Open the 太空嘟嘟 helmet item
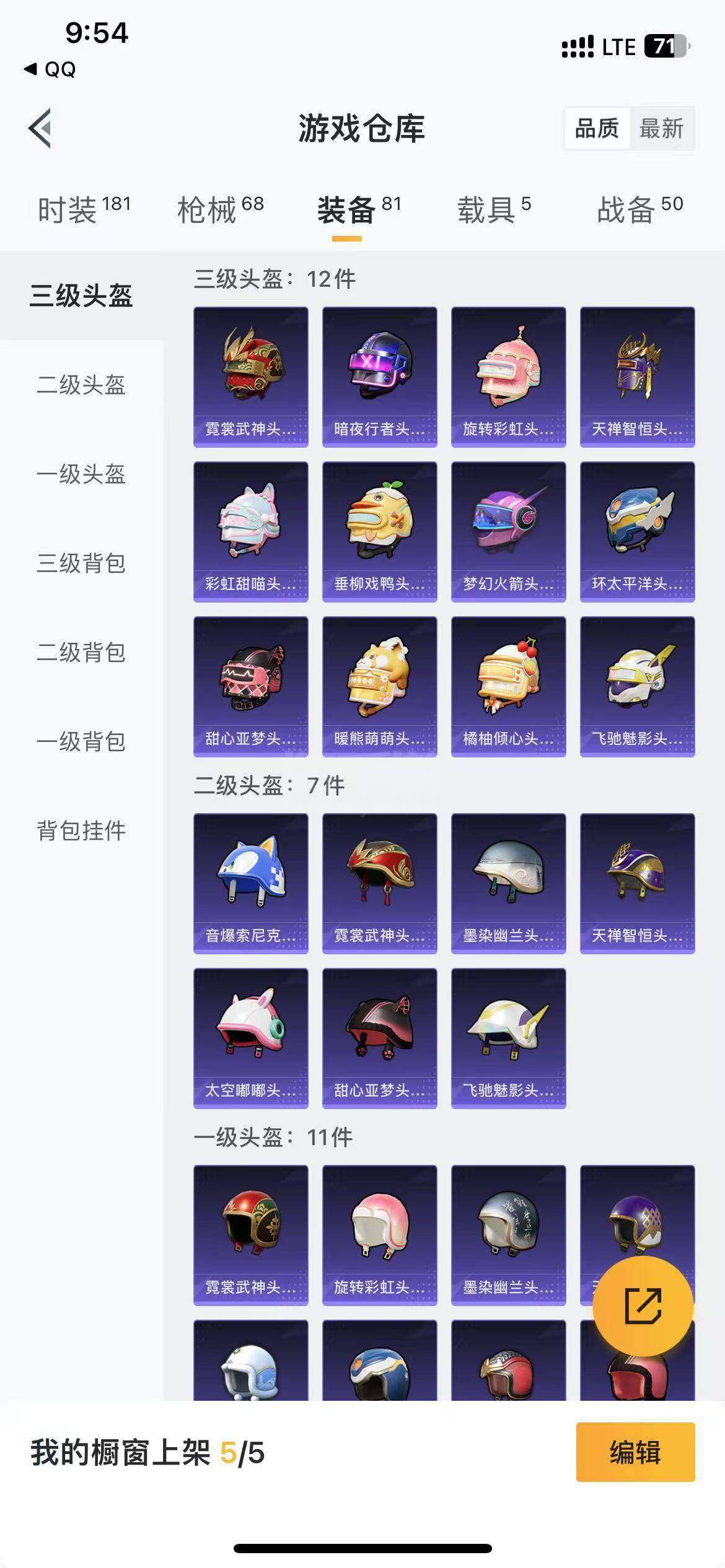 [250, 1038]
